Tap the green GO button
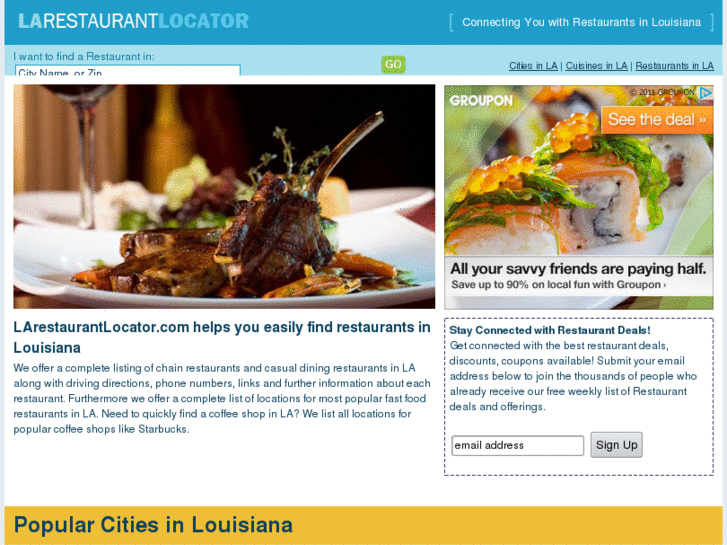The height and width of the screenshot is (545, 727). coord(393,65)
